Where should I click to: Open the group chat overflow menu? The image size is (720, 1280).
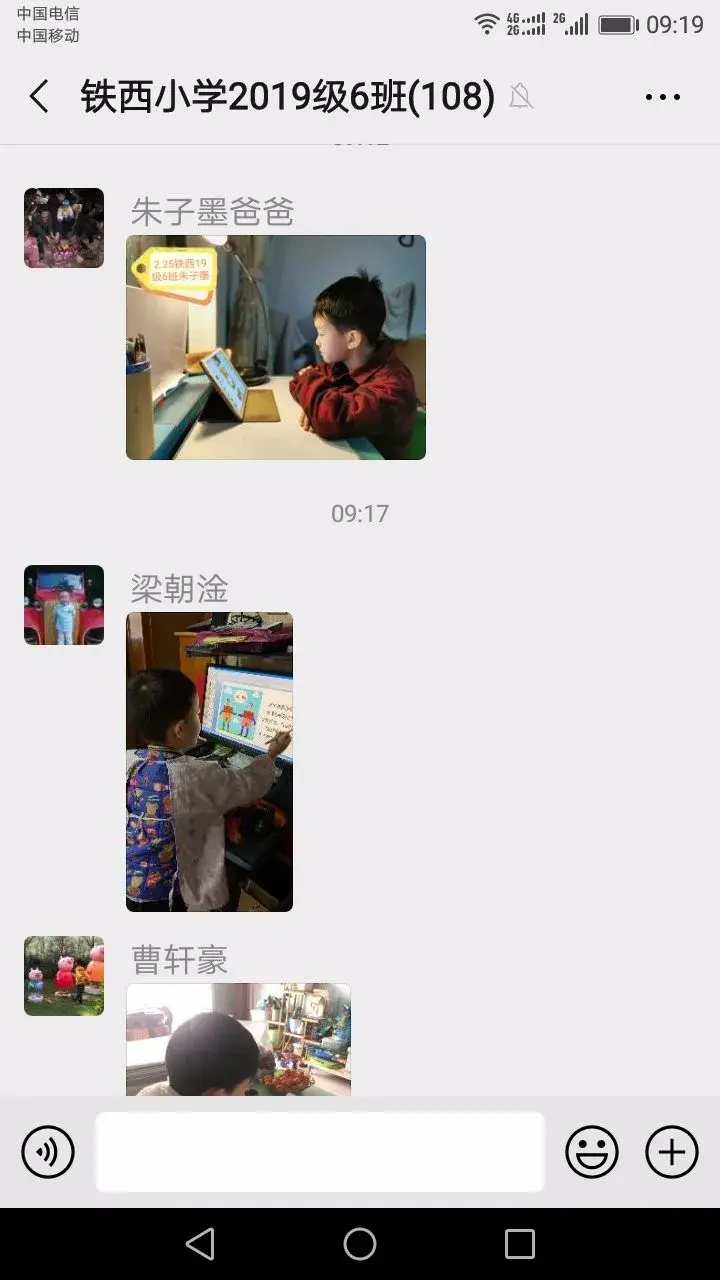(662, 97)
